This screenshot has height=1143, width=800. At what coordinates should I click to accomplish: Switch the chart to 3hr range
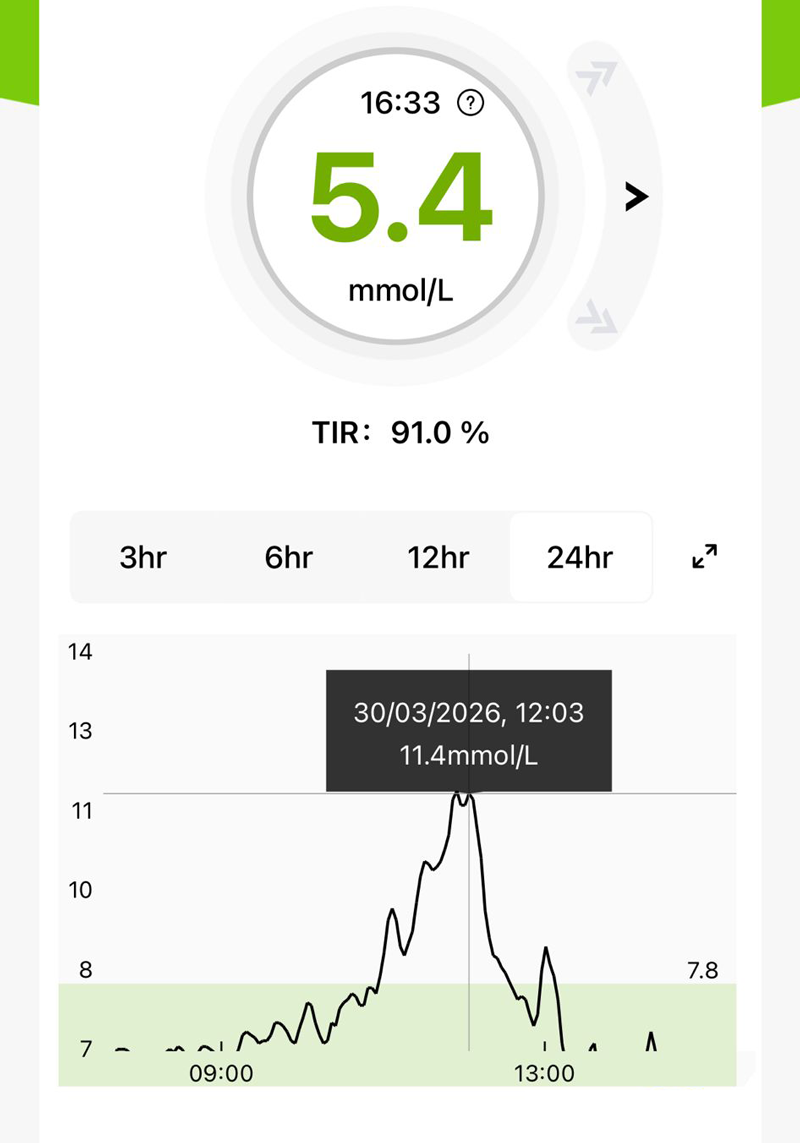pos(143,558)
